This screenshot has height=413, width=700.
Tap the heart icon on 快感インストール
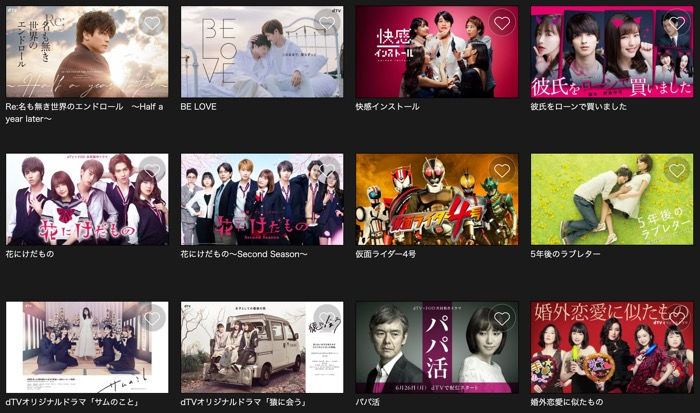click(502, 23)
